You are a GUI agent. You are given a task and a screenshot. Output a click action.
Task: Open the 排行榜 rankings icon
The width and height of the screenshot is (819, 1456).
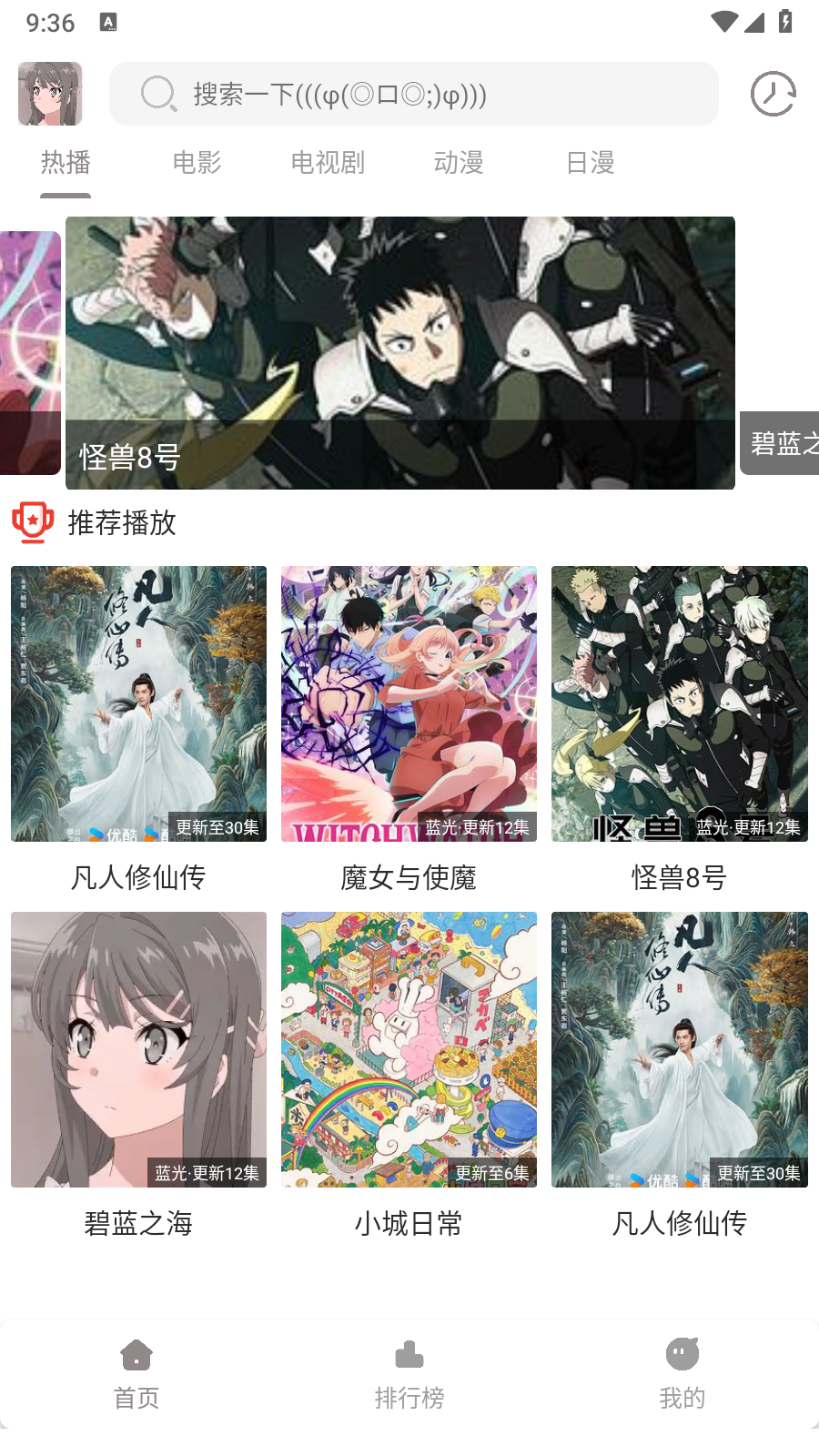(409, 1355)
